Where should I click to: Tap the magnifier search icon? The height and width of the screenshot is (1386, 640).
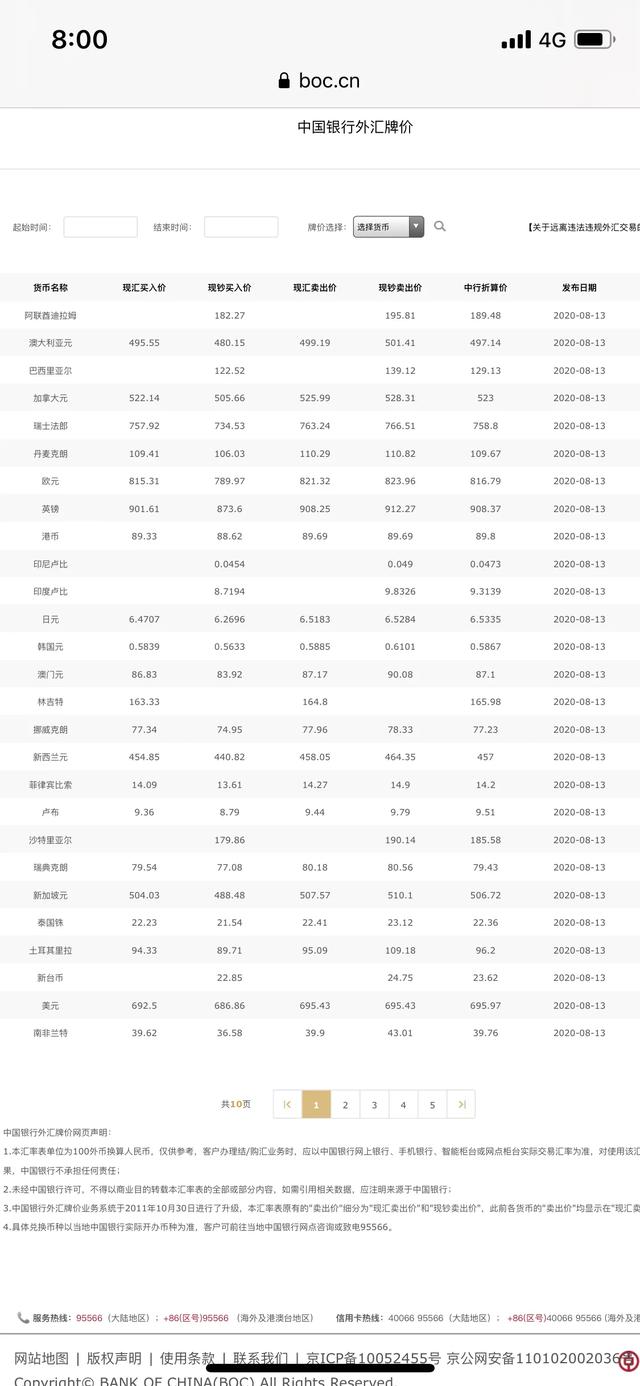pos(440,227)
